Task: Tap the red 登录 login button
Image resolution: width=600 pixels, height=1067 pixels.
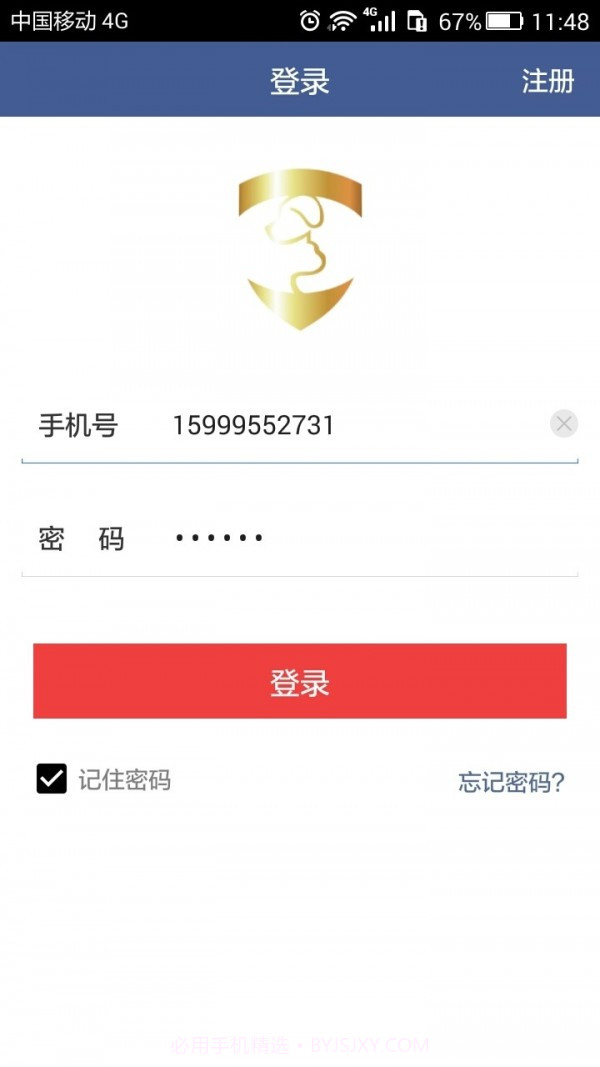Action: pyautogui.click(x=300, y=681)
